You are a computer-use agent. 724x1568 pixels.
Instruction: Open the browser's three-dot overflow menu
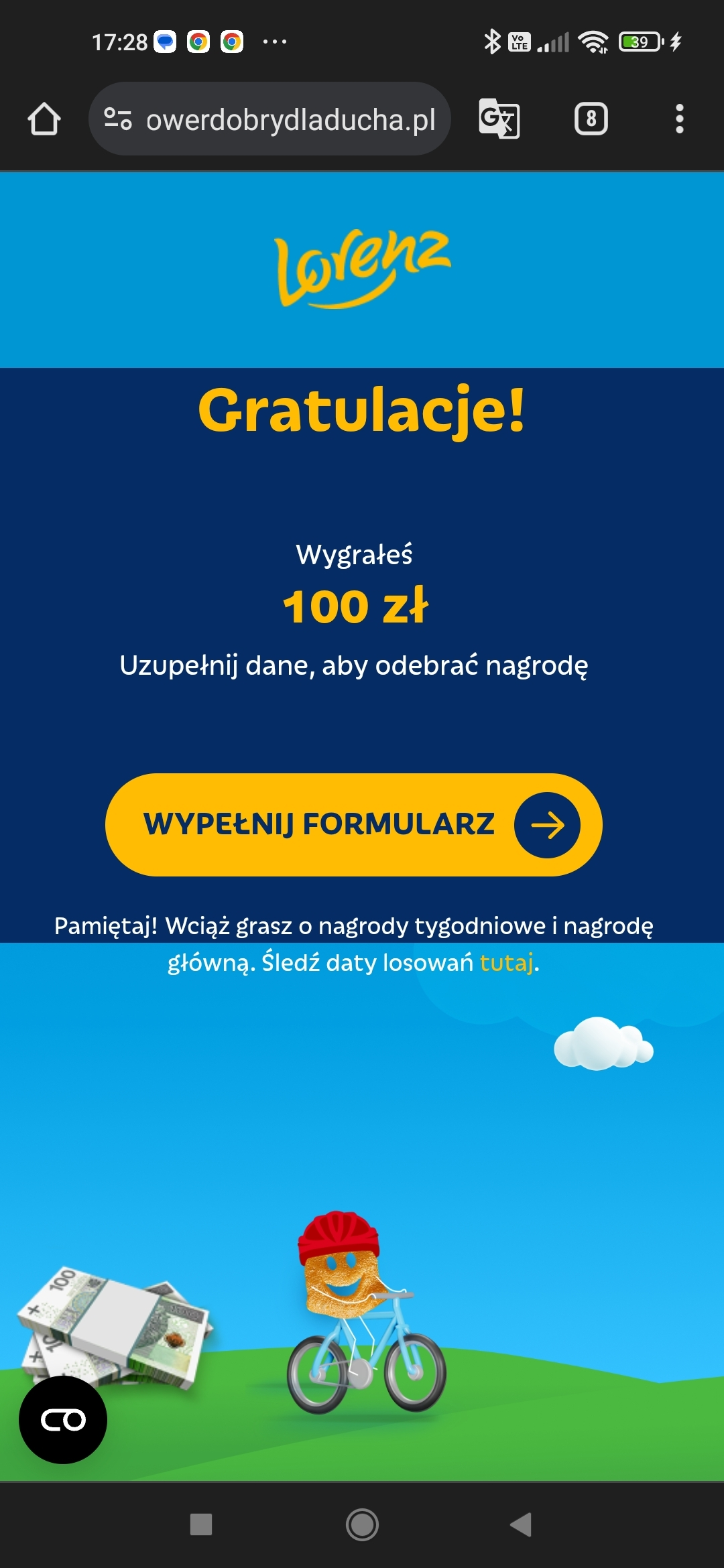tap(679, 119)
